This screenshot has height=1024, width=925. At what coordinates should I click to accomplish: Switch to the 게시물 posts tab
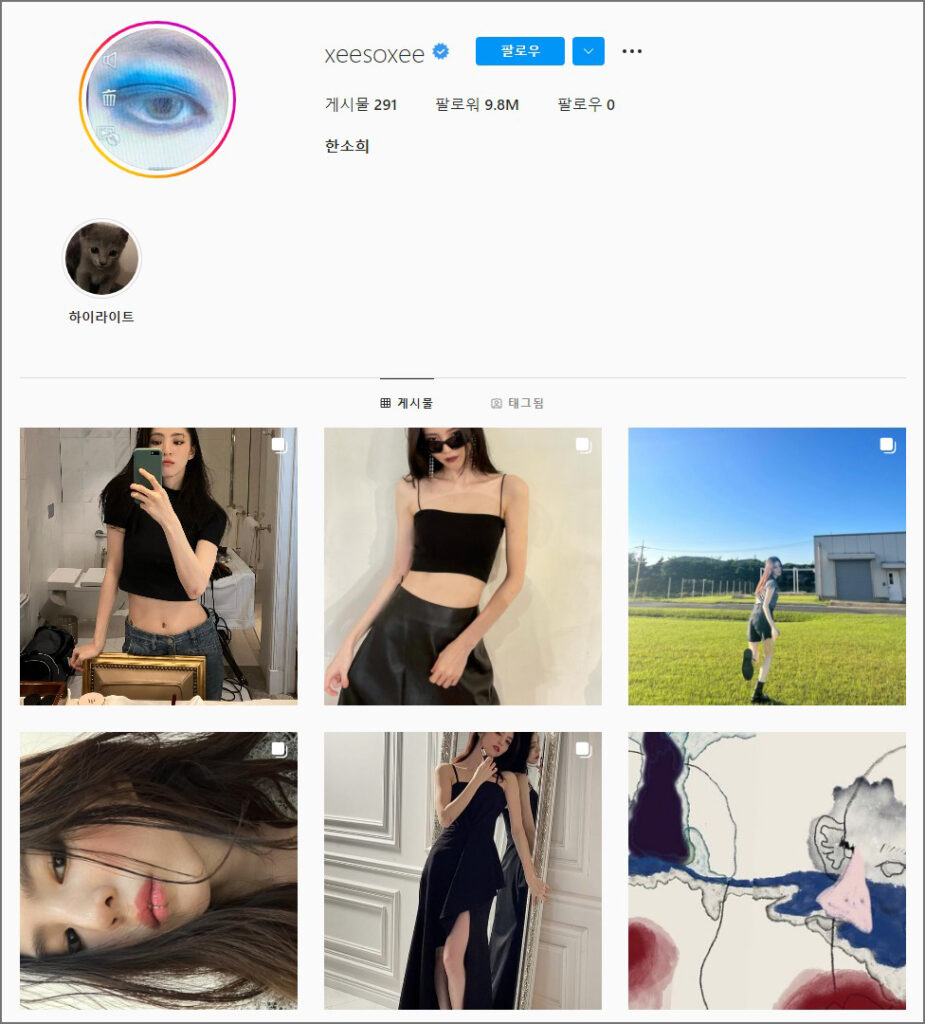click(407, 403)
